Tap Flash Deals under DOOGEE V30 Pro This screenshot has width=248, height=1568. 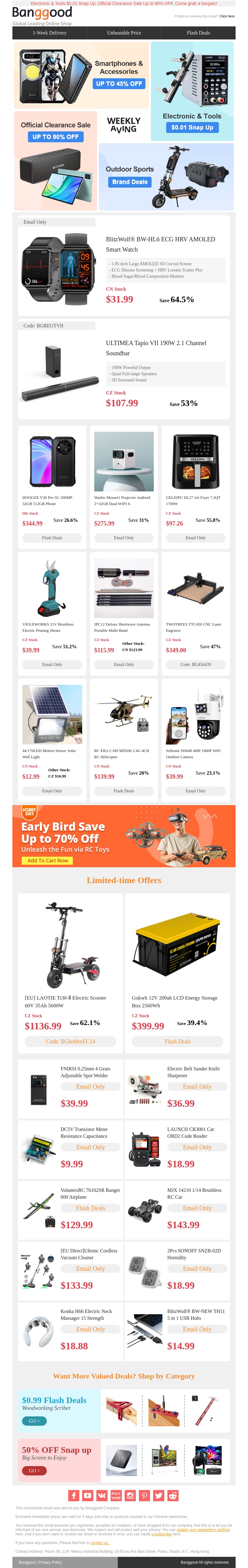click(x=52, y=537)
